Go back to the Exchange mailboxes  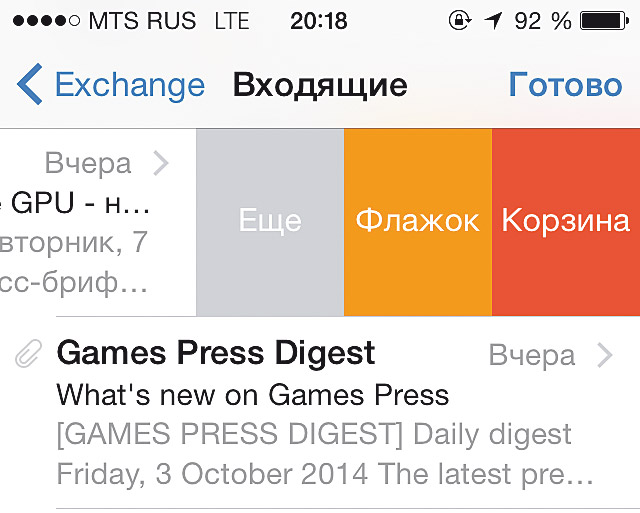[112, 86]
